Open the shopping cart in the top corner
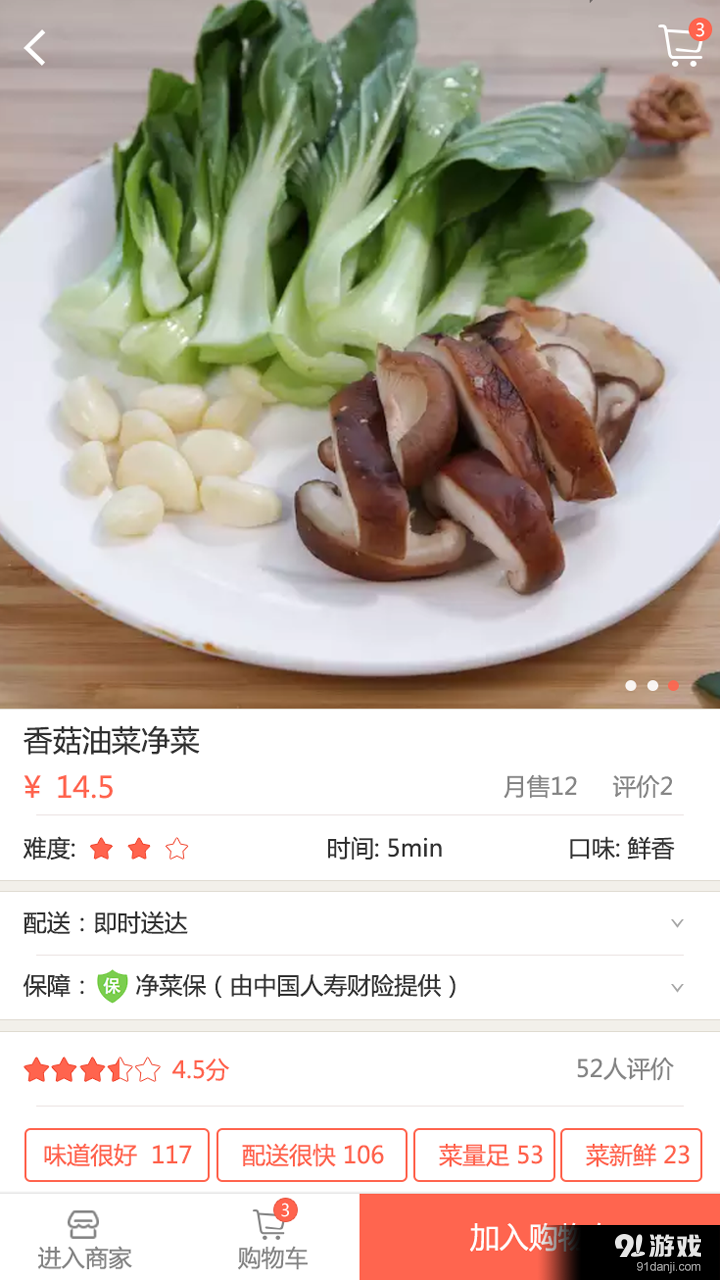Viewport: 720px width, 1280px height. 683,45
